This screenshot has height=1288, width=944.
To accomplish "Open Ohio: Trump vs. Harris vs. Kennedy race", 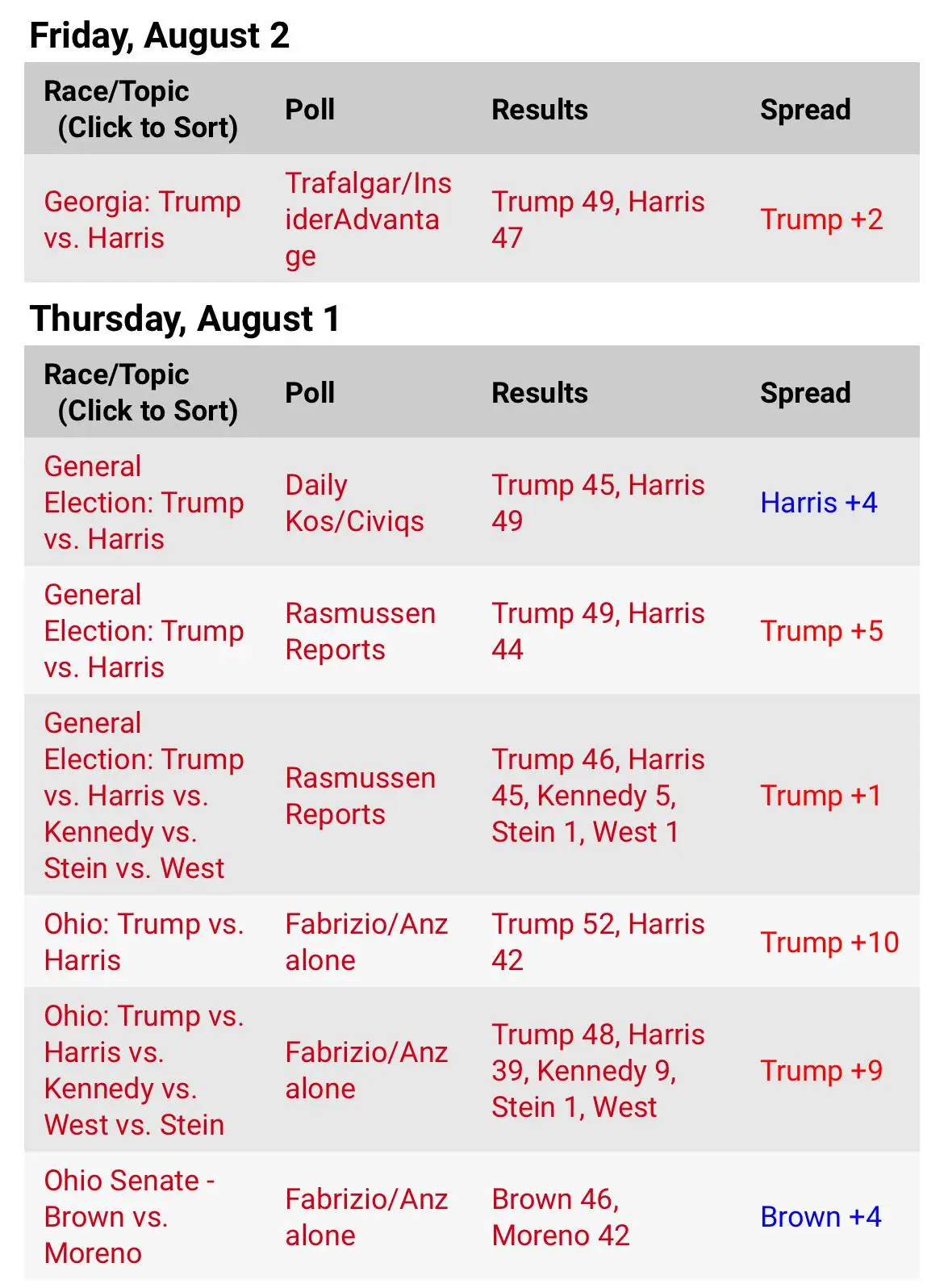I will (x=144, y=1070).
